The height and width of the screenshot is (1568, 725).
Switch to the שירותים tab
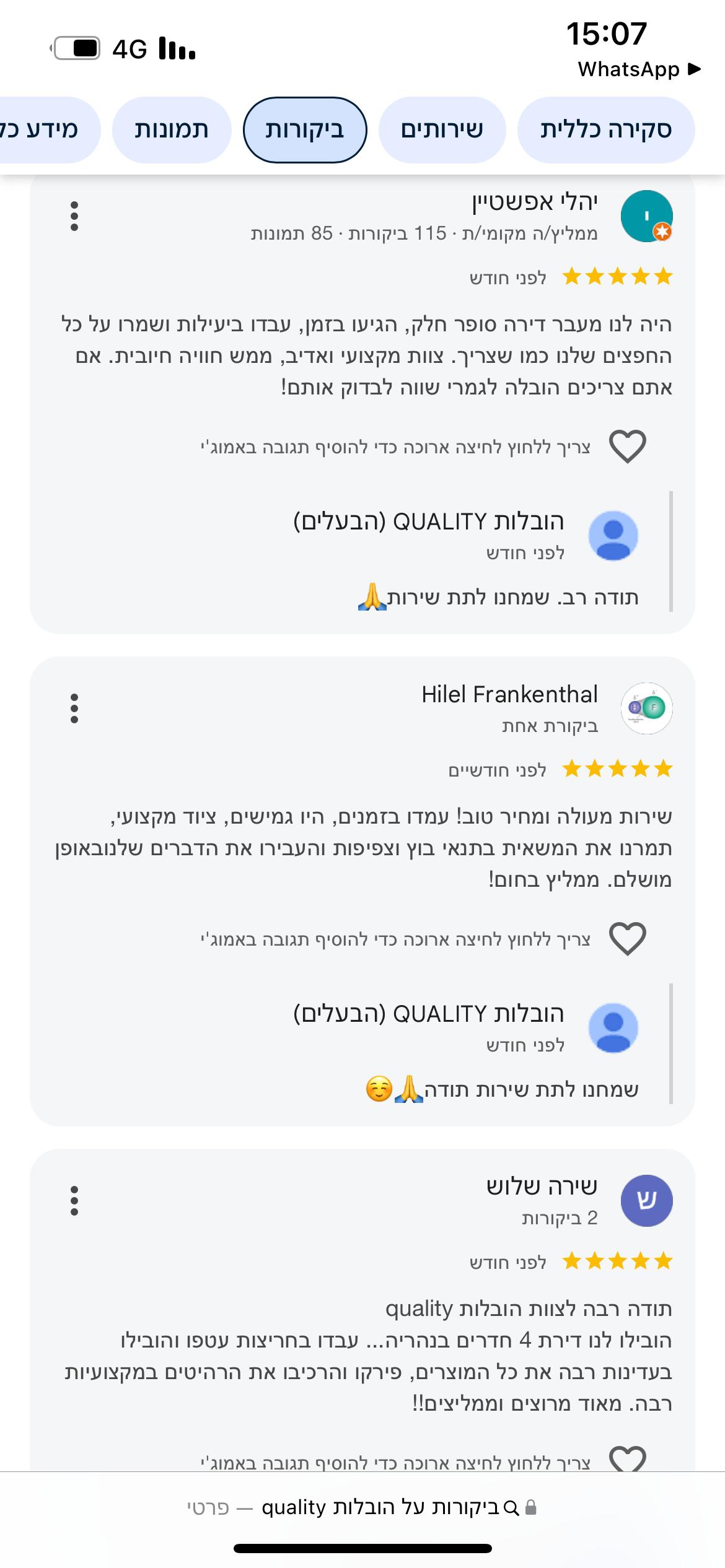(442, 130)
